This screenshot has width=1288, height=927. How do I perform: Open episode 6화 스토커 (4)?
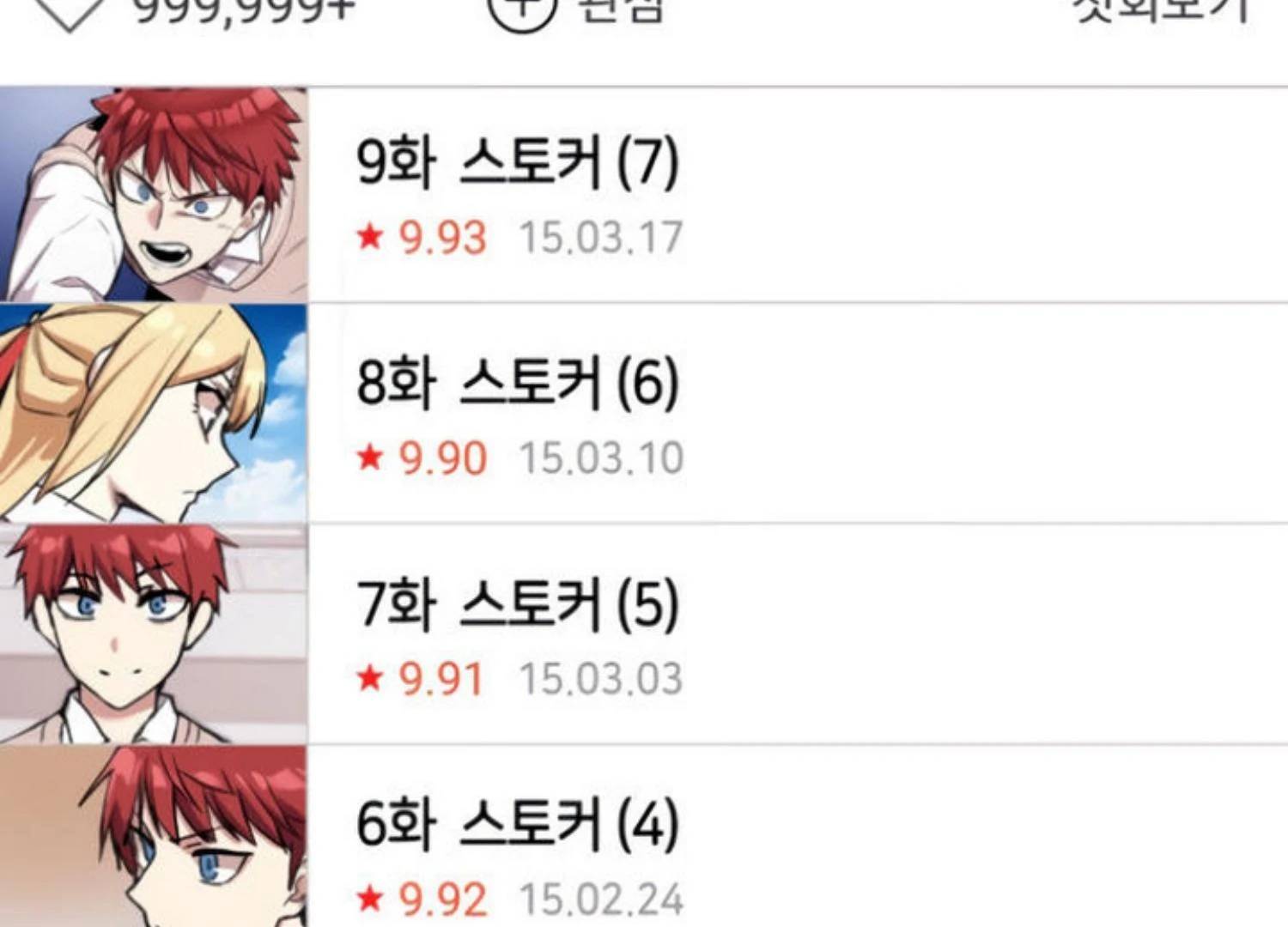coord(517,824)
